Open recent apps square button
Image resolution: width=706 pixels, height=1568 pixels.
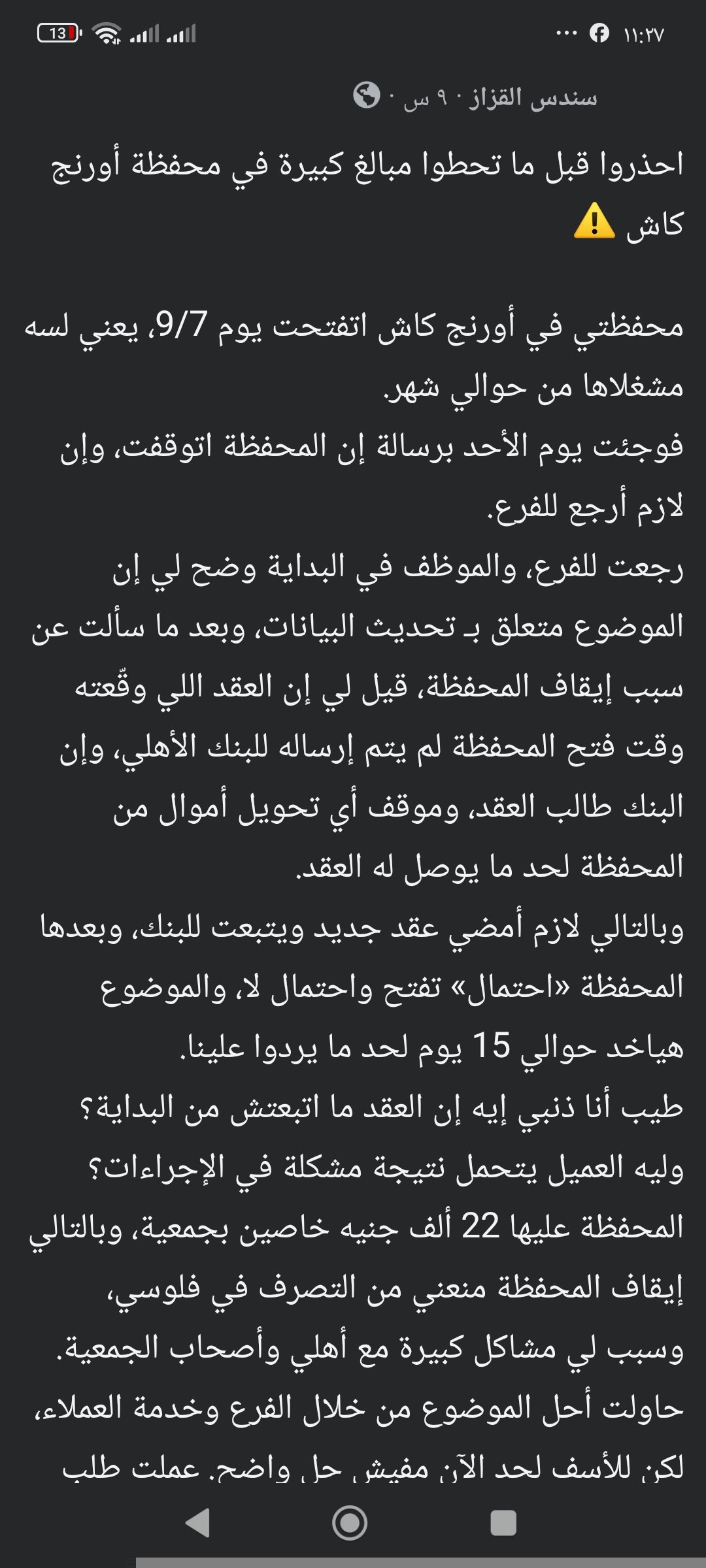(503, 1523)
